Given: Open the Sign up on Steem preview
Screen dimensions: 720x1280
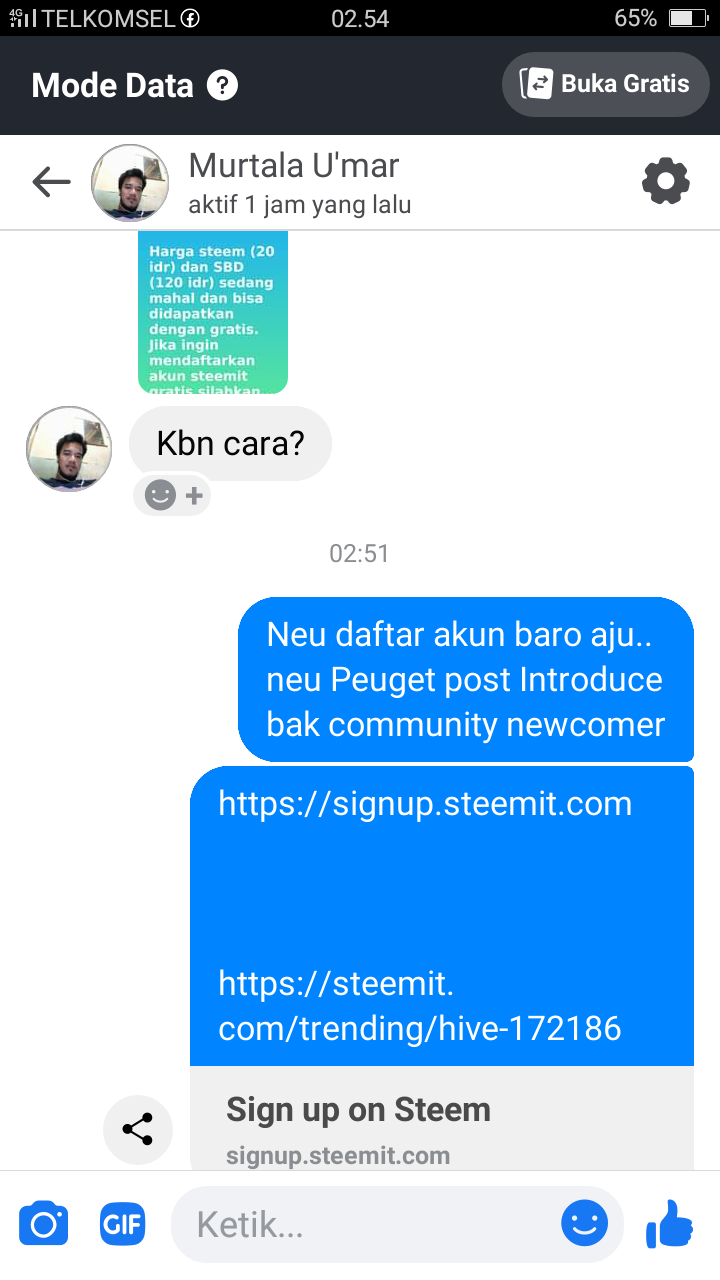Looking at the screenshot, I should click(442, 1118).
